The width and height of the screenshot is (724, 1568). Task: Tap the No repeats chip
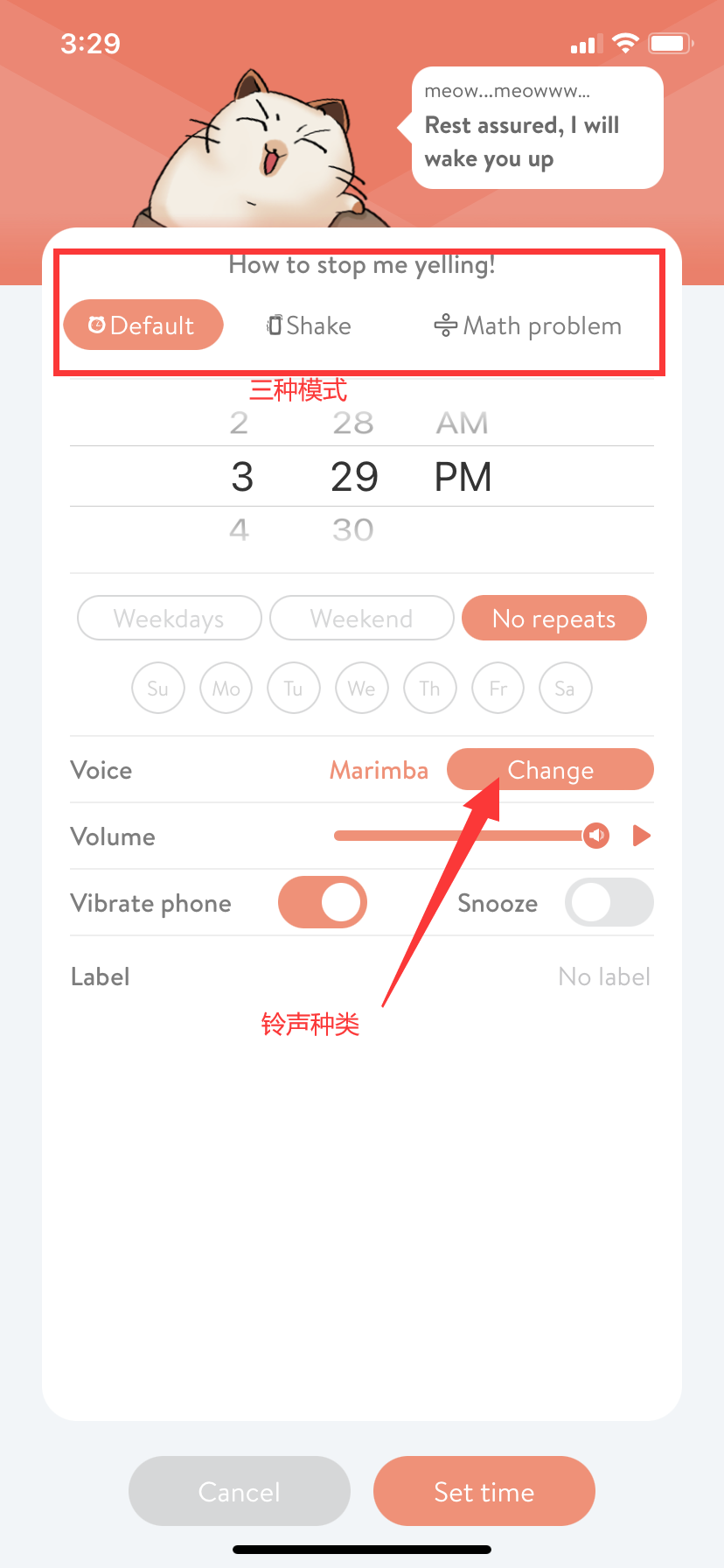553,619
